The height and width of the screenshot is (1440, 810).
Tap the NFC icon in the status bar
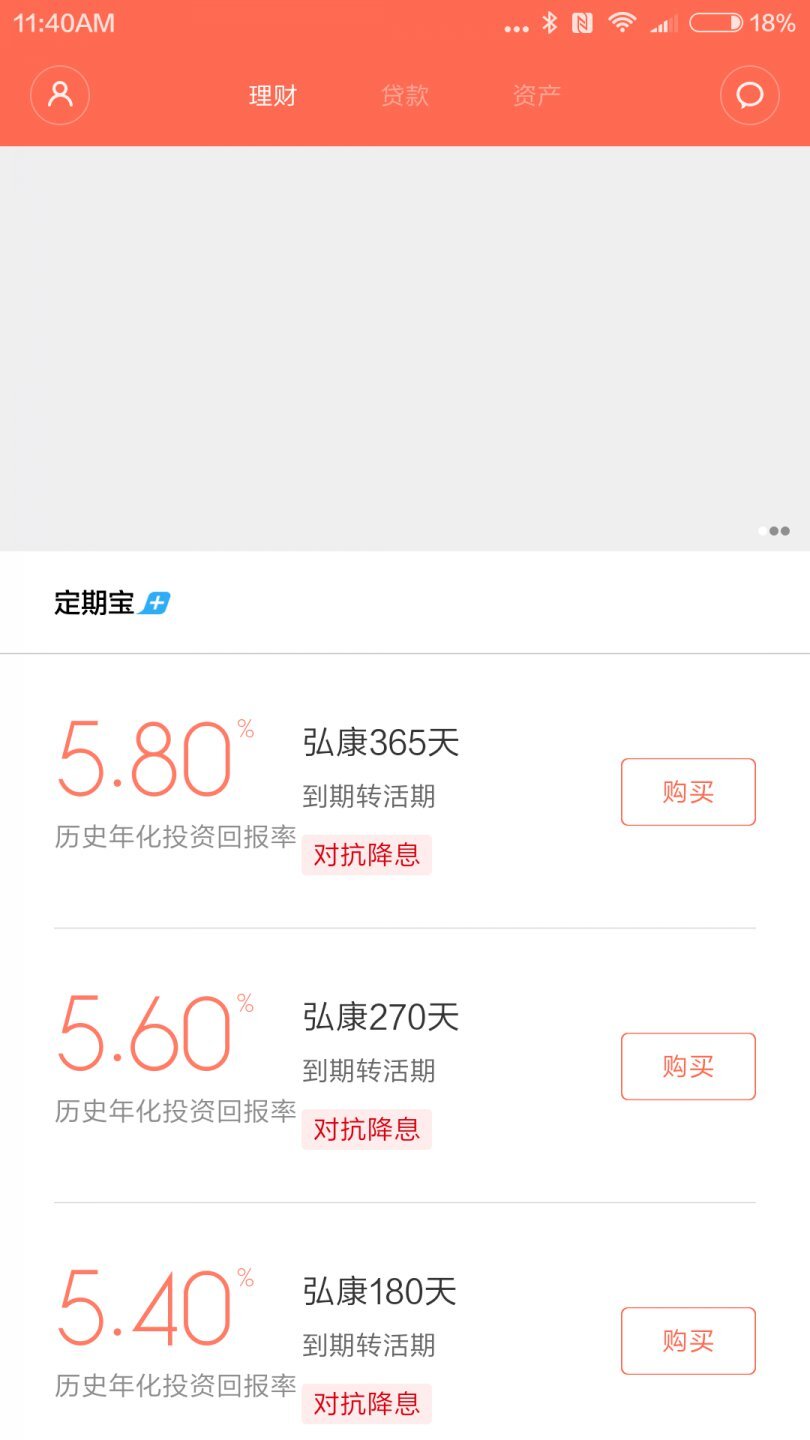pyautogui.click(x=583, y=22)
